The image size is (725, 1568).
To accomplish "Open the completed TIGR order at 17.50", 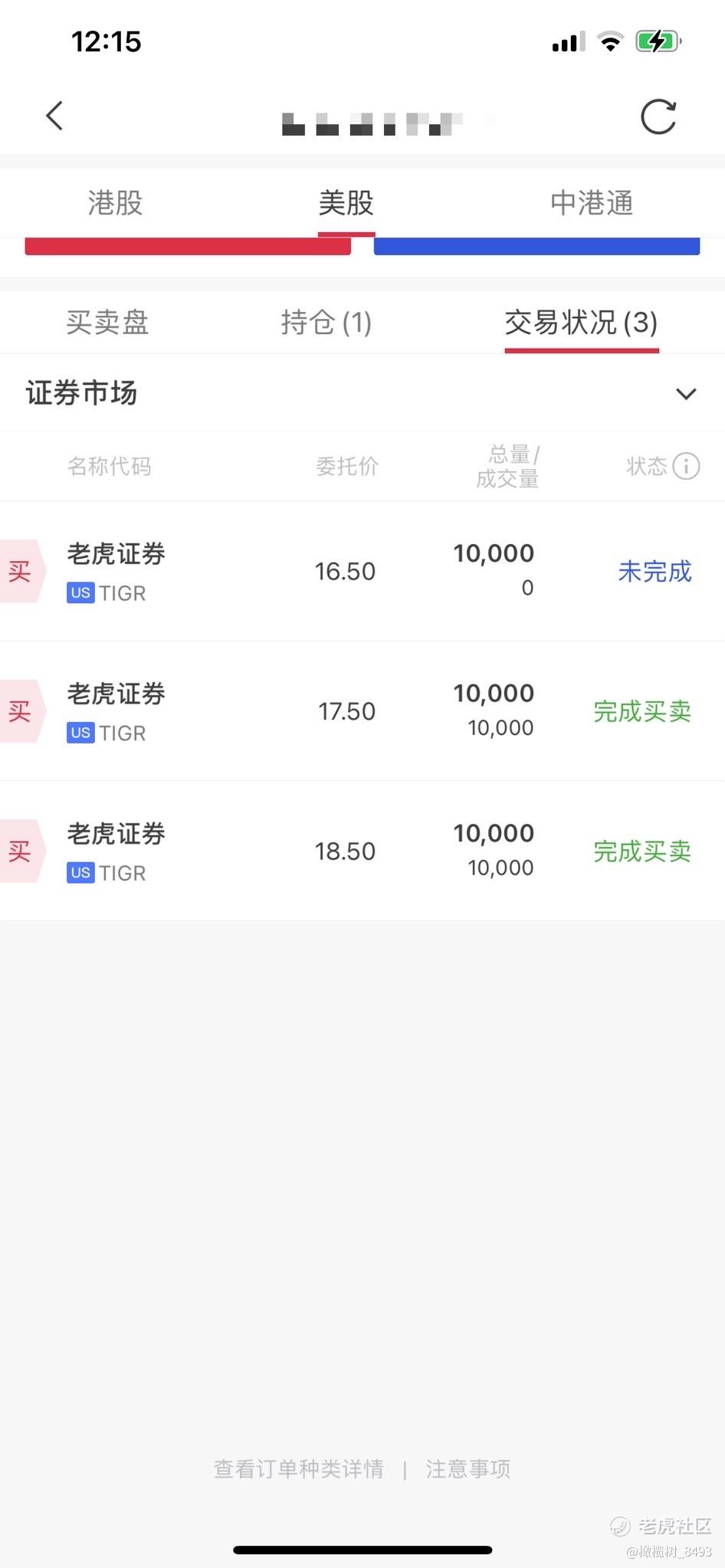I will 362,711.
